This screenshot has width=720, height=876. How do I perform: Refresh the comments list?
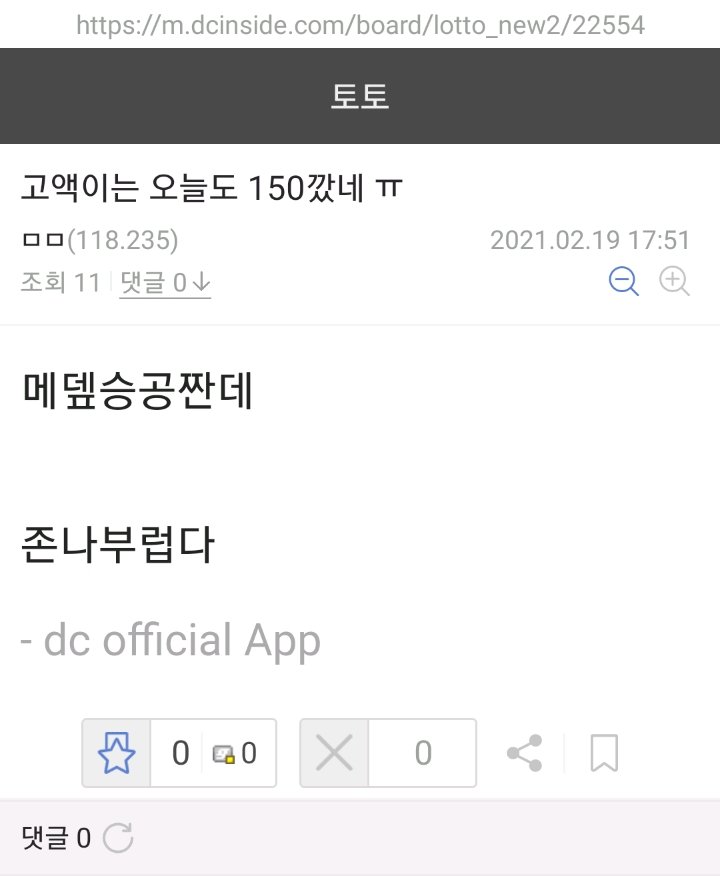[x=118, y=838]
